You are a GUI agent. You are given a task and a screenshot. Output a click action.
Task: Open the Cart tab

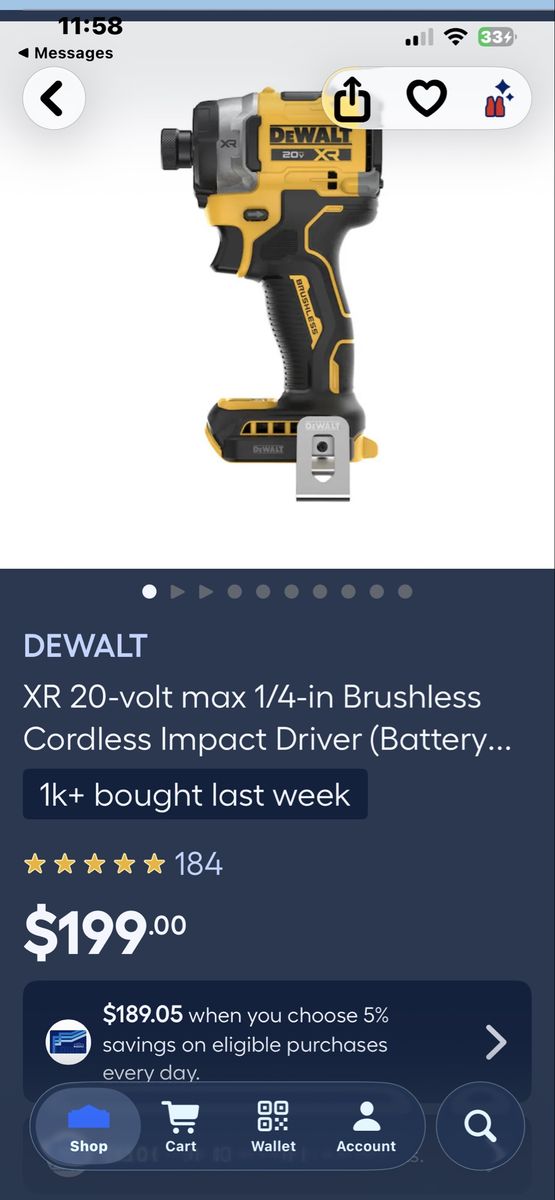(181, 1128)
